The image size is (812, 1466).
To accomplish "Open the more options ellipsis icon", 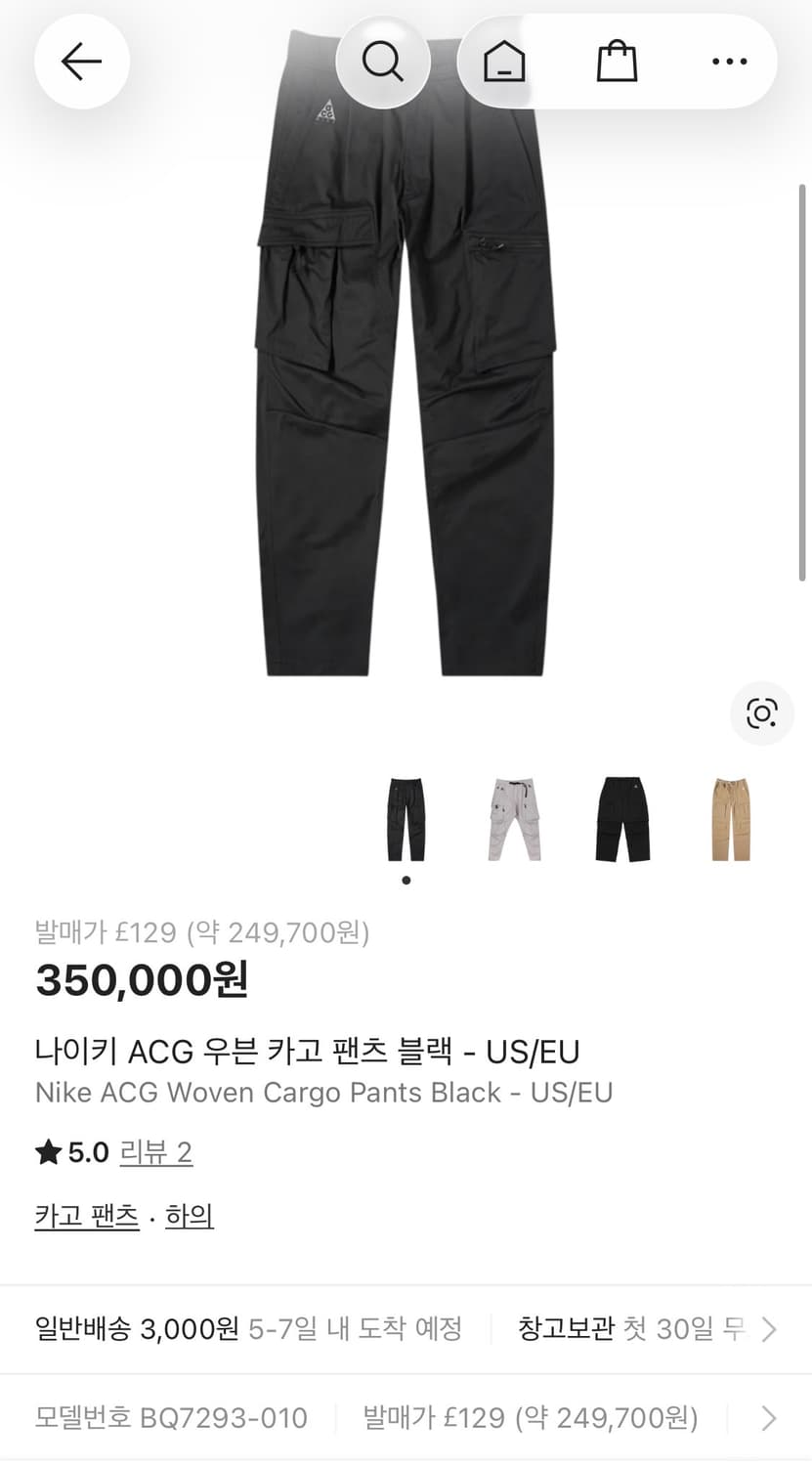I will tap(730, 61).
